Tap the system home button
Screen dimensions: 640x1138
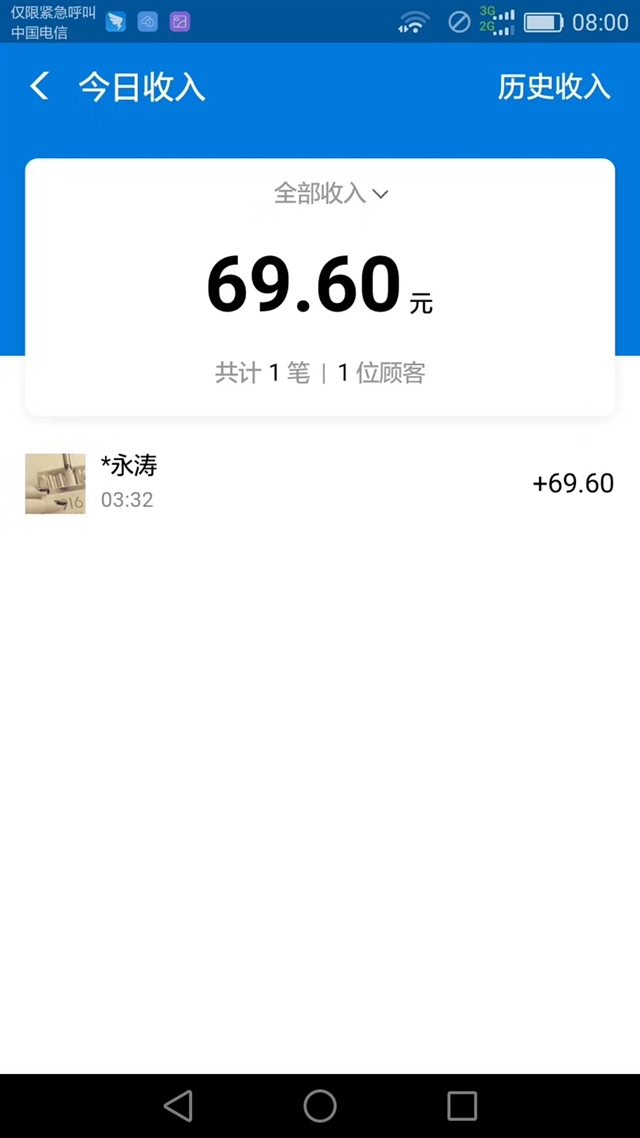320,1106
